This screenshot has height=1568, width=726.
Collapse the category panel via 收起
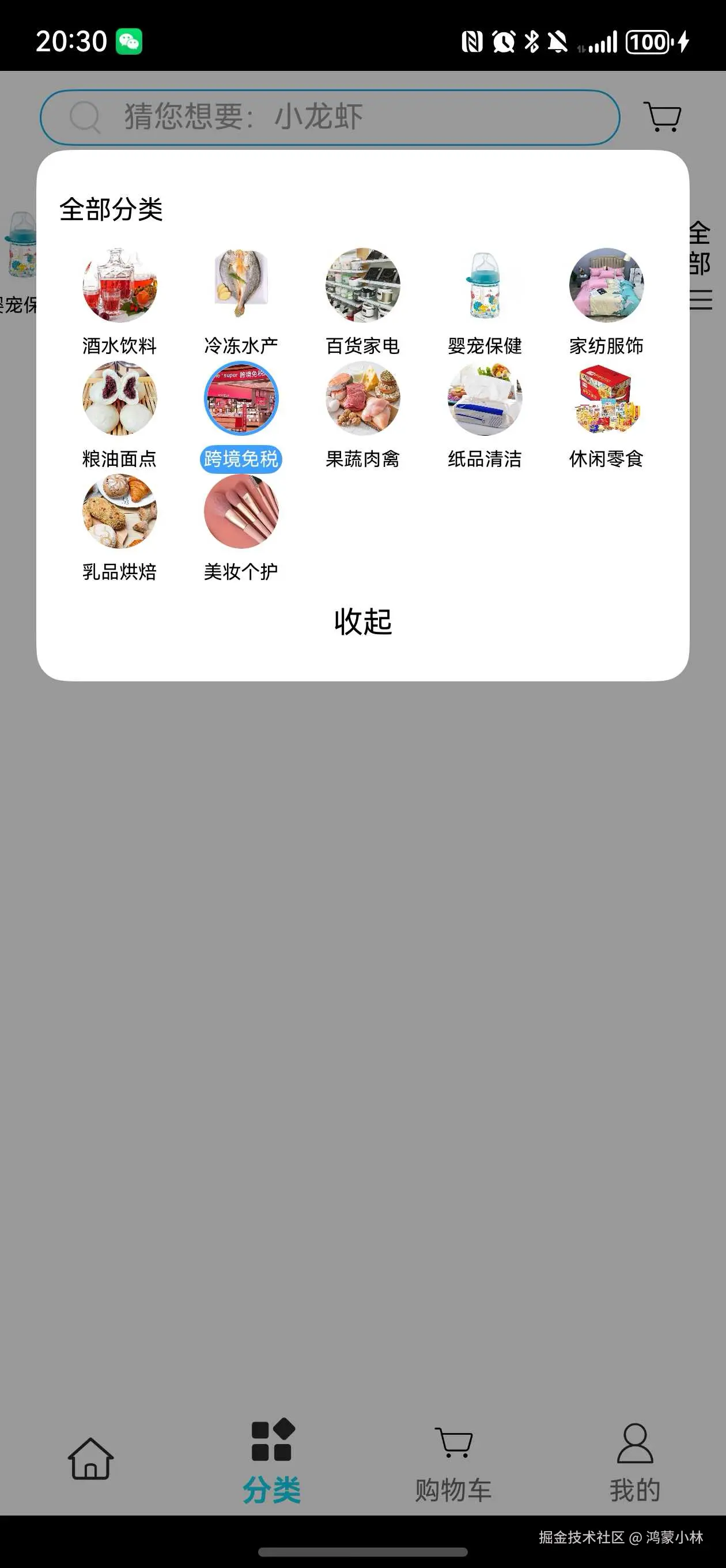click(362, 622)
